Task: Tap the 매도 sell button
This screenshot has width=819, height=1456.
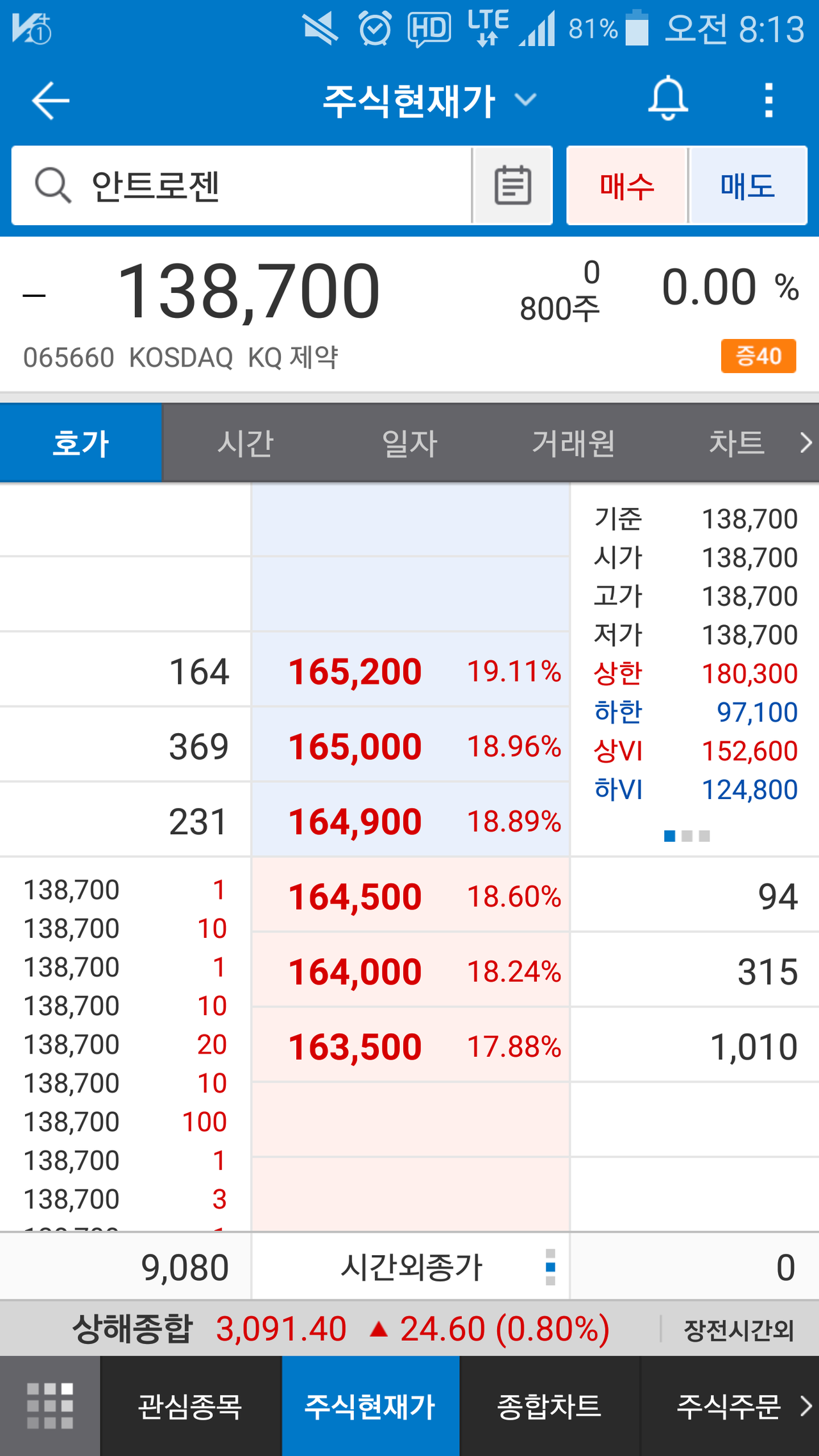Action: click(747, 186)
